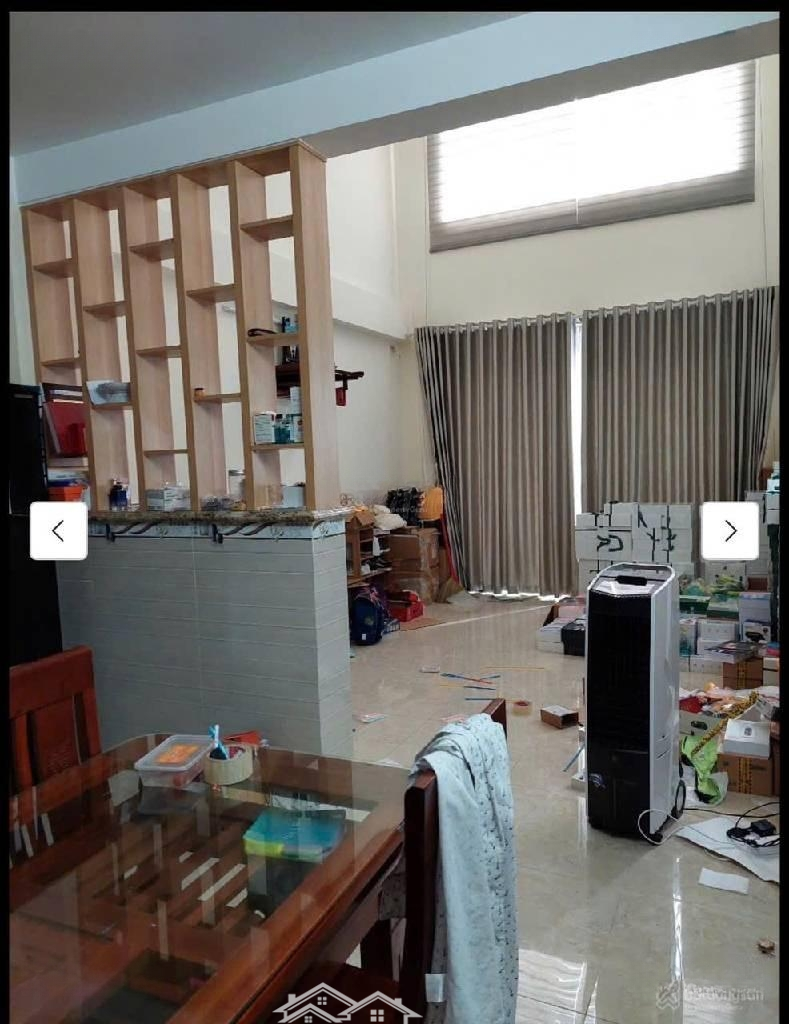
Task: Show the next photo
Action: pyautogui.click(x=729, y=531)
